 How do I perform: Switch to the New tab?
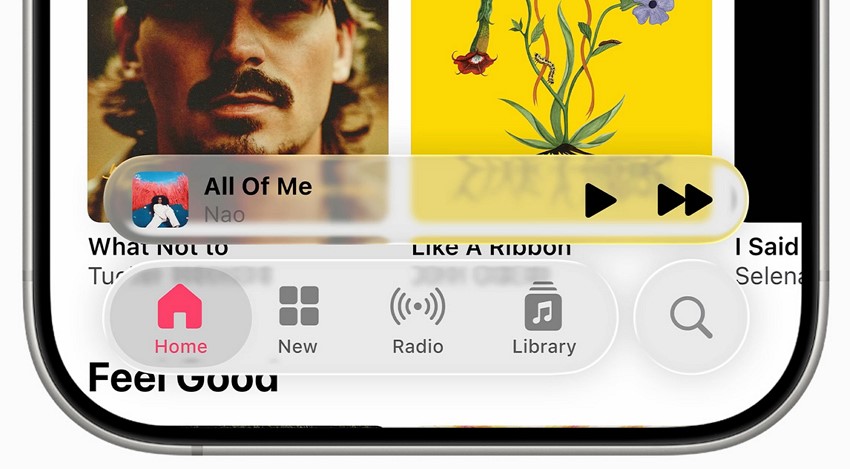[298, 319]
